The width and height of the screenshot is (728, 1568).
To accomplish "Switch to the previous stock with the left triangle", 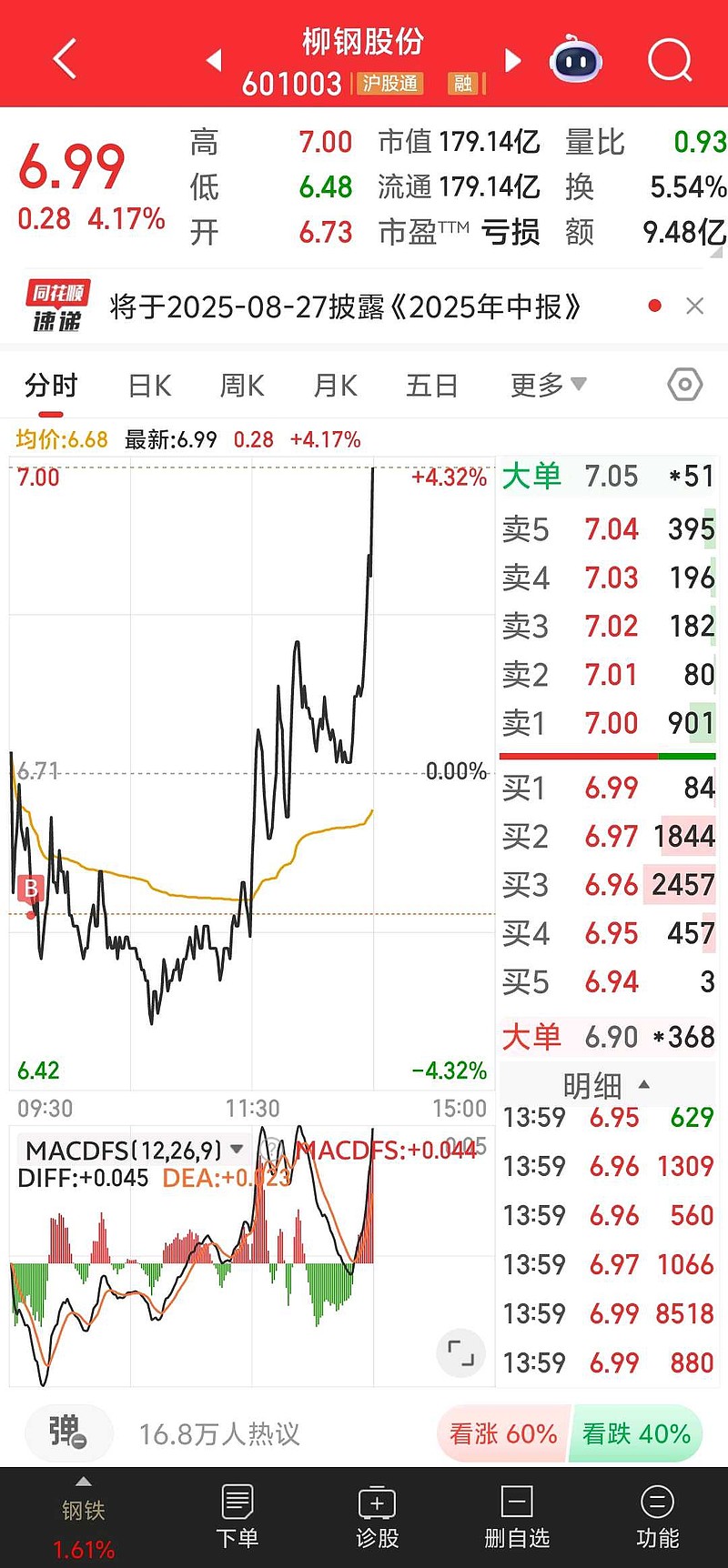I will tap(215, 60).
